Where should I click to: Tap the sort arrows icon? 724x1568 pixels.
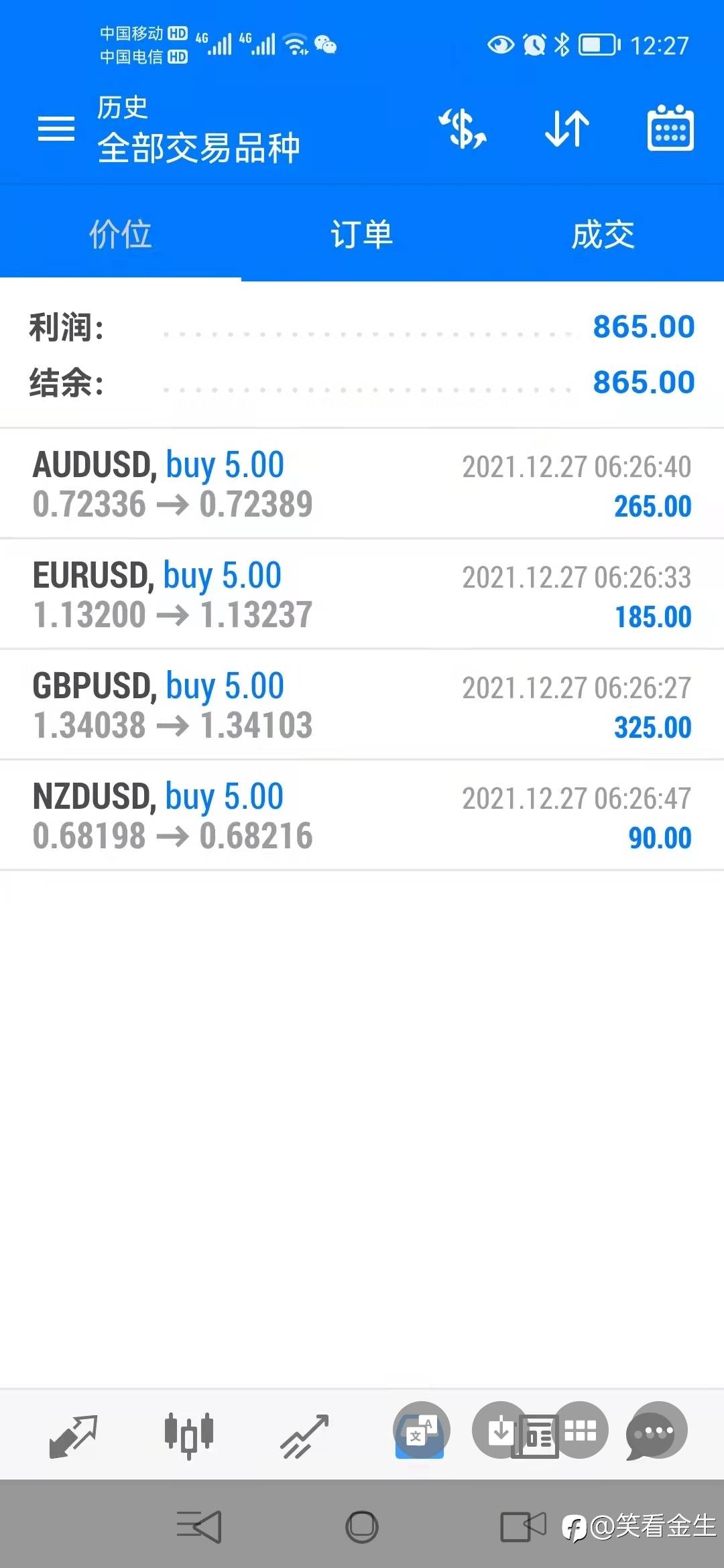coord(567,128)
